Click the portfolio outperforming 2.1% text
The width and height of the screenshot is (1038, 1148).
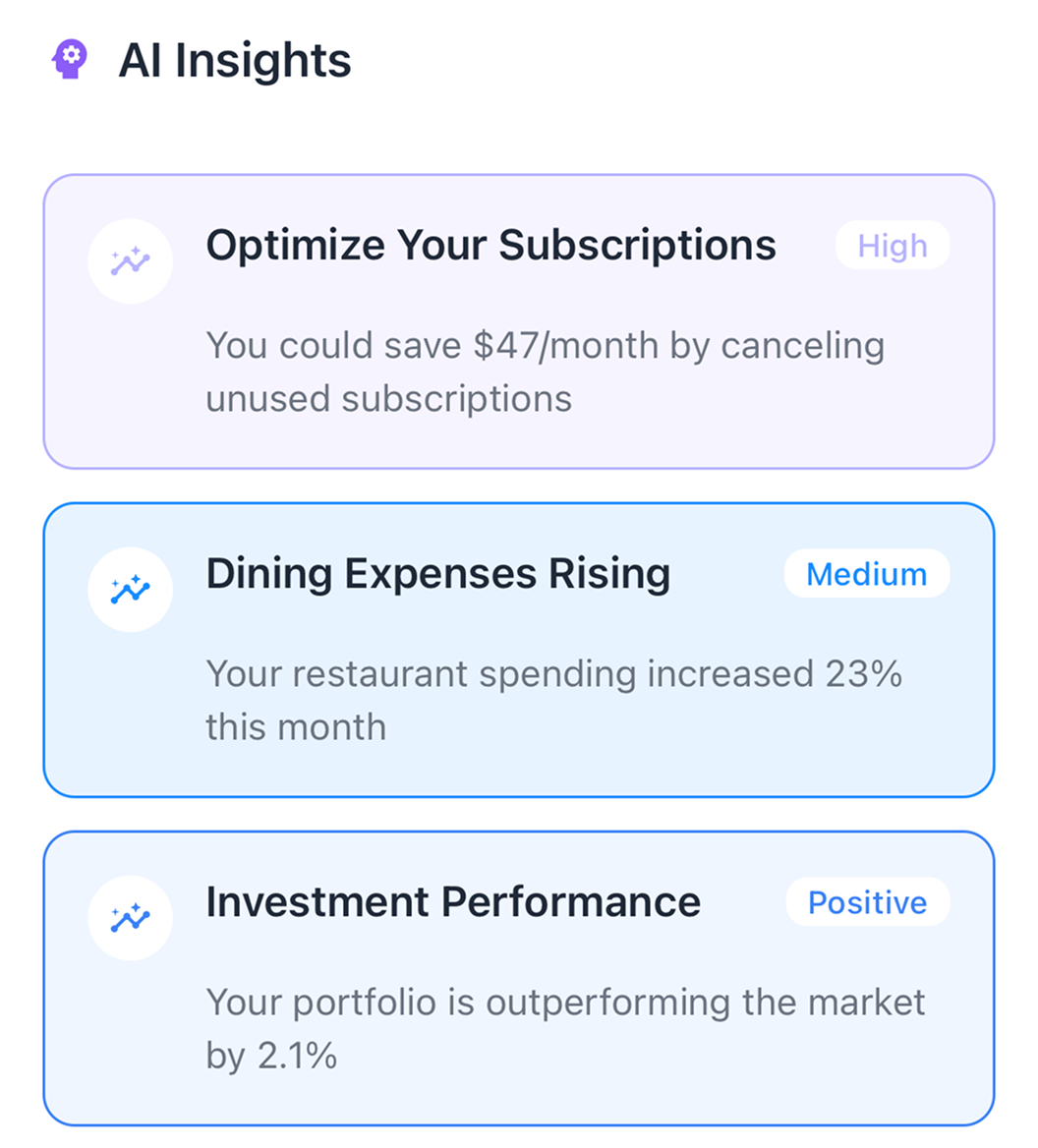click(565, 1028)
